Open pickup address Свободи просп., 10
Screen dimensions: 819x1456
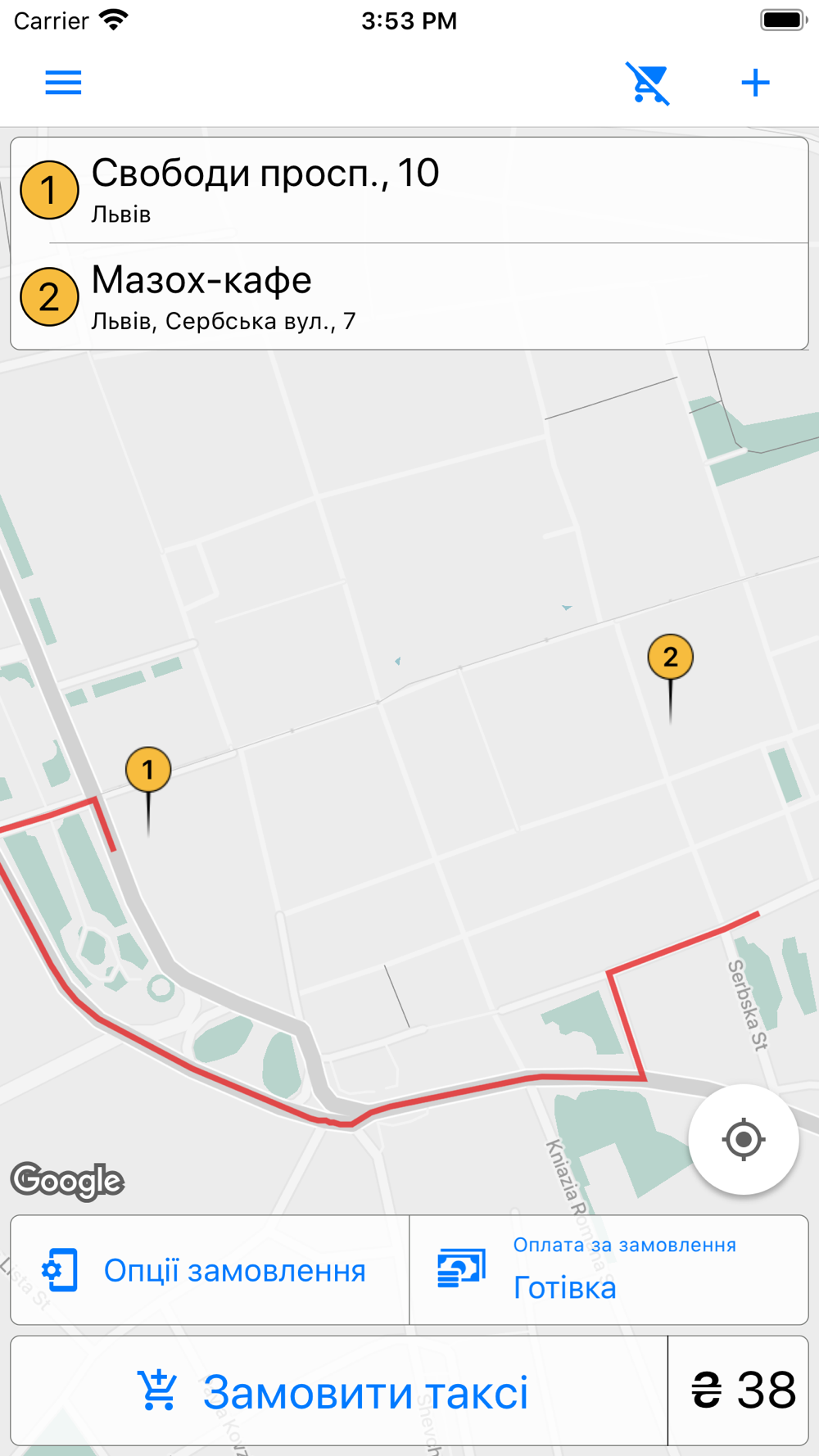click(x=409, y=190)
